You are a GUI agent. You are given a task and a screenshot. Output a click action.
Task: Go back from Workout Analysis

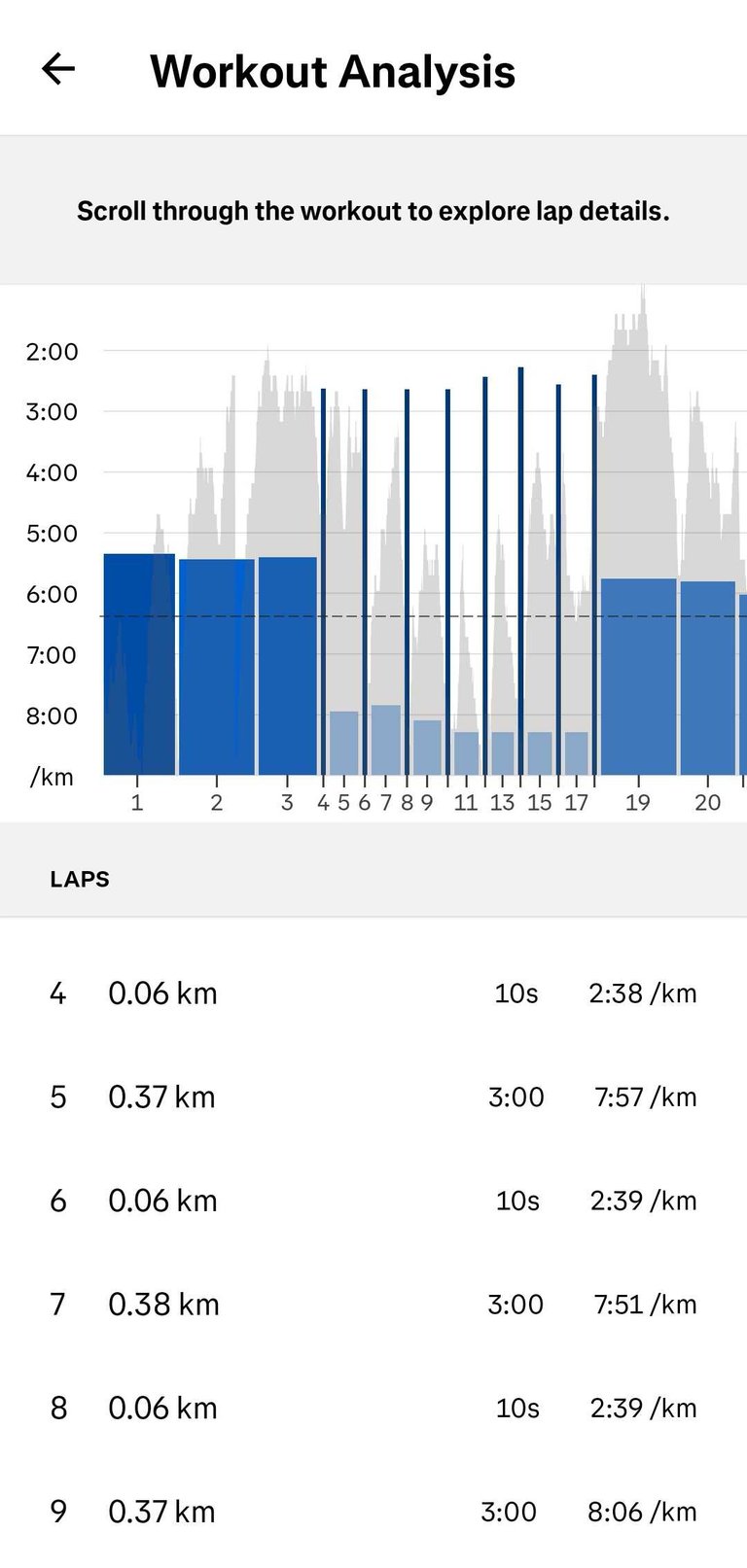58,70
